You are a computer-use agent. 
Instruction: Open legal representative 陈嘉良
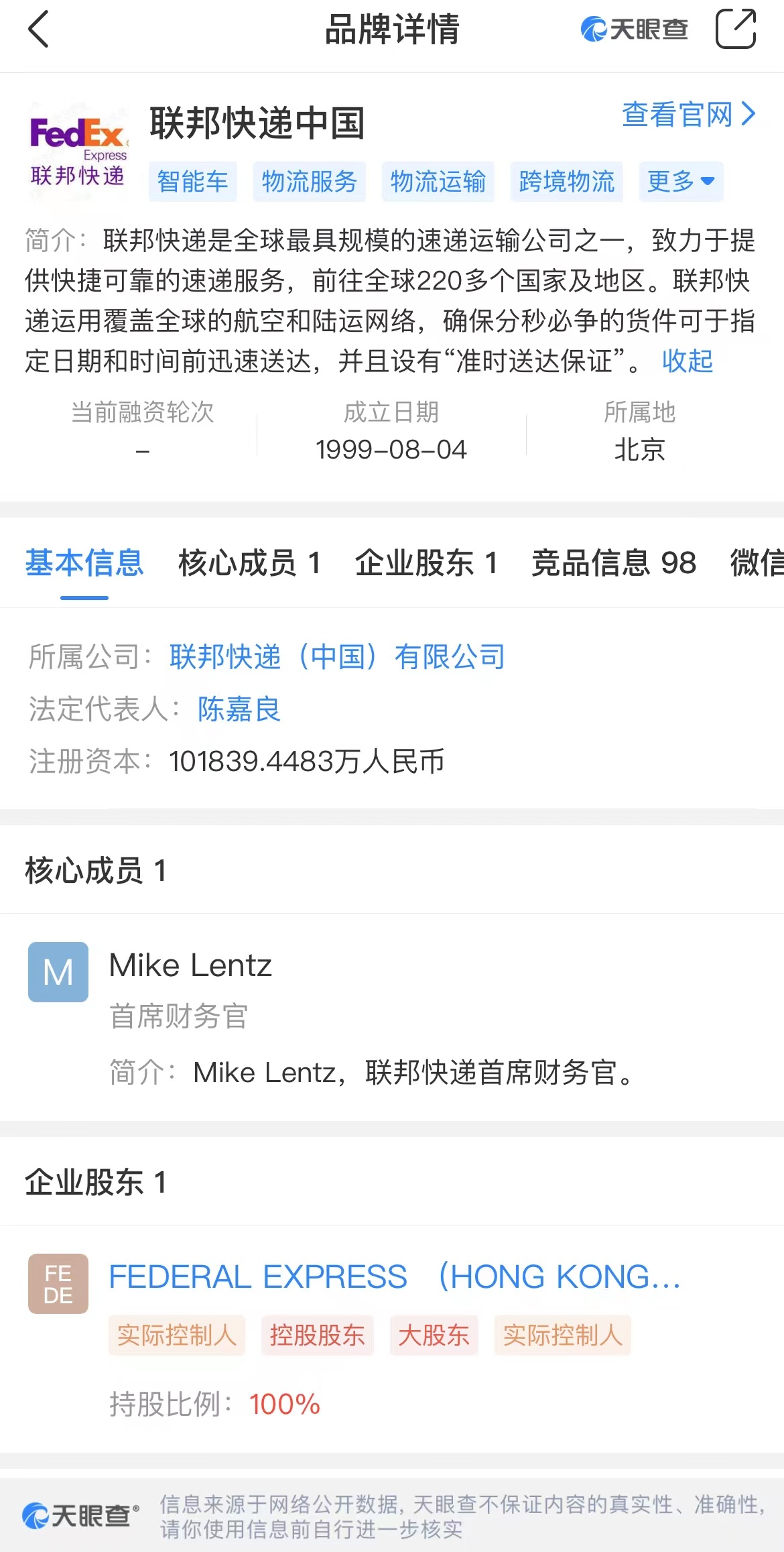[x=239, y=709]
